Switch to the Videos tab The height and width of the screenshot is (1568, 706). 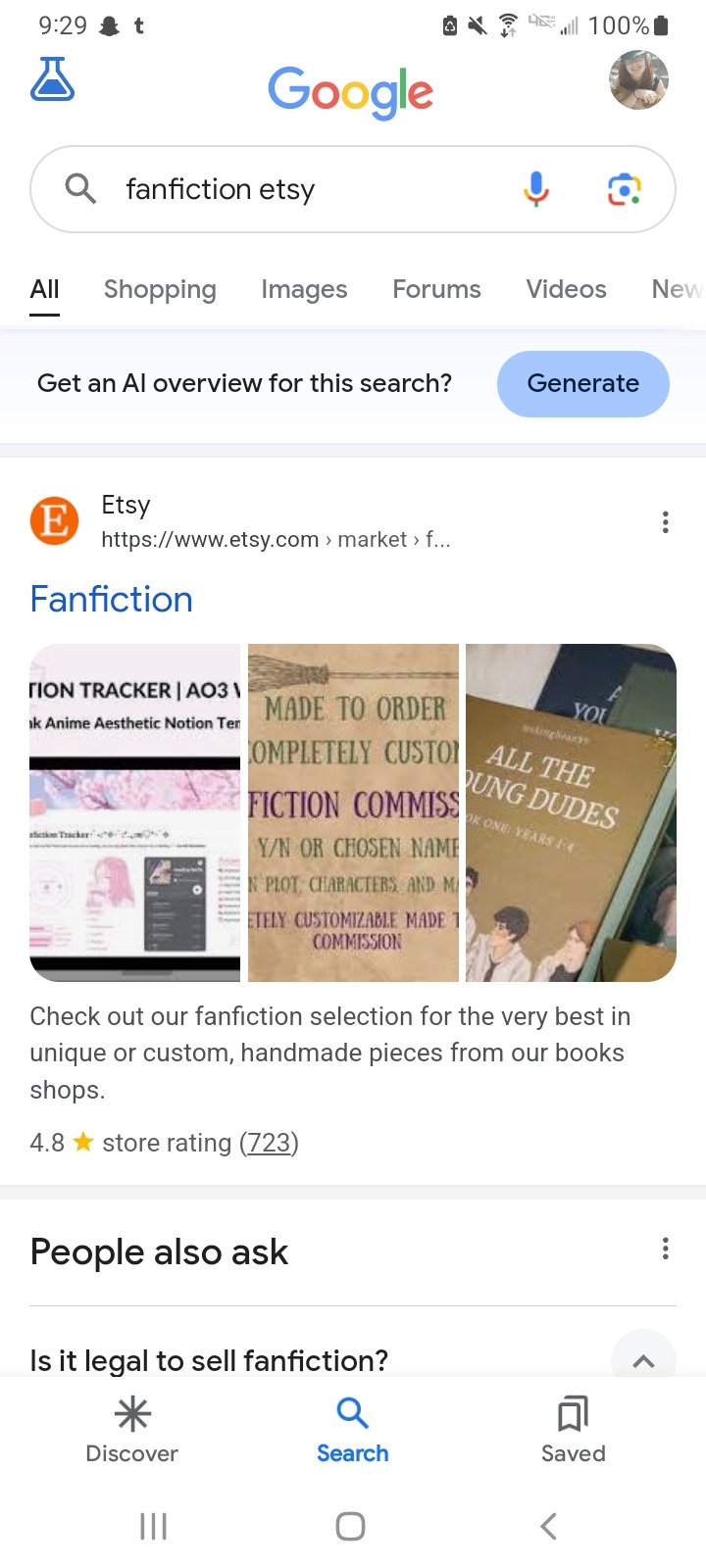(x=566, y=289)
